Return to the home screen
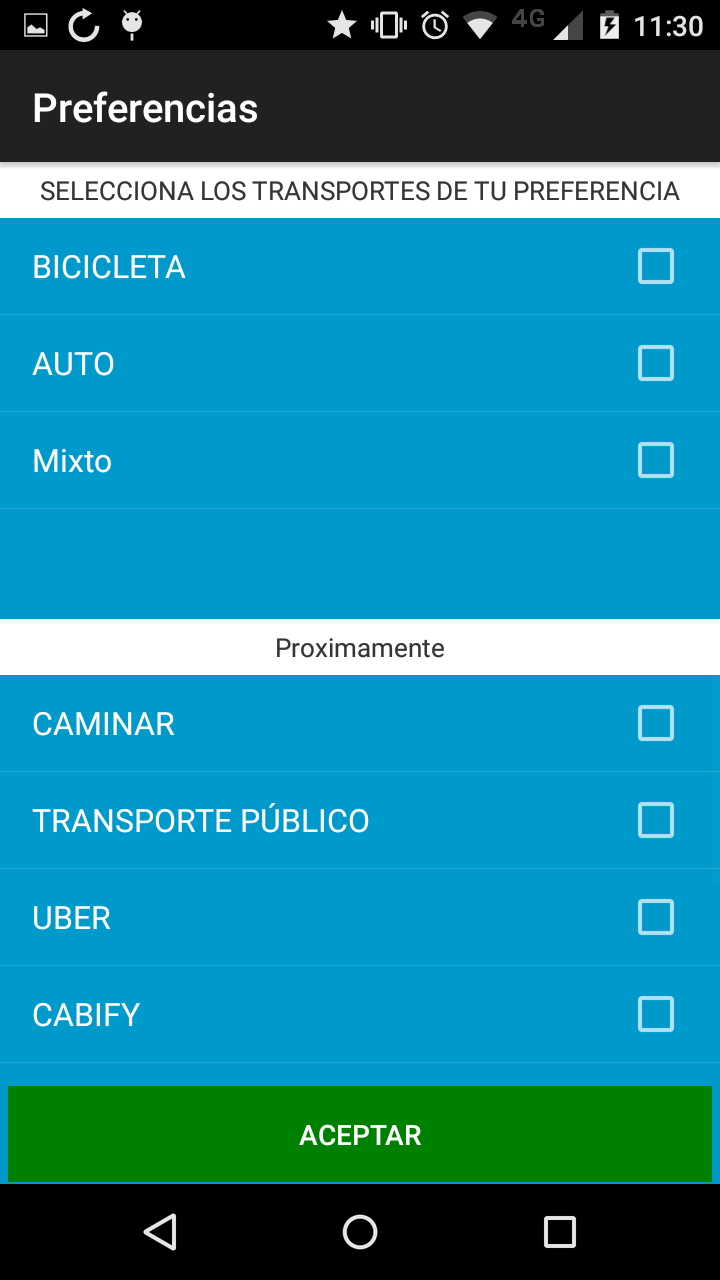Screen dimensions: 720x1280 coord(360,1232)
